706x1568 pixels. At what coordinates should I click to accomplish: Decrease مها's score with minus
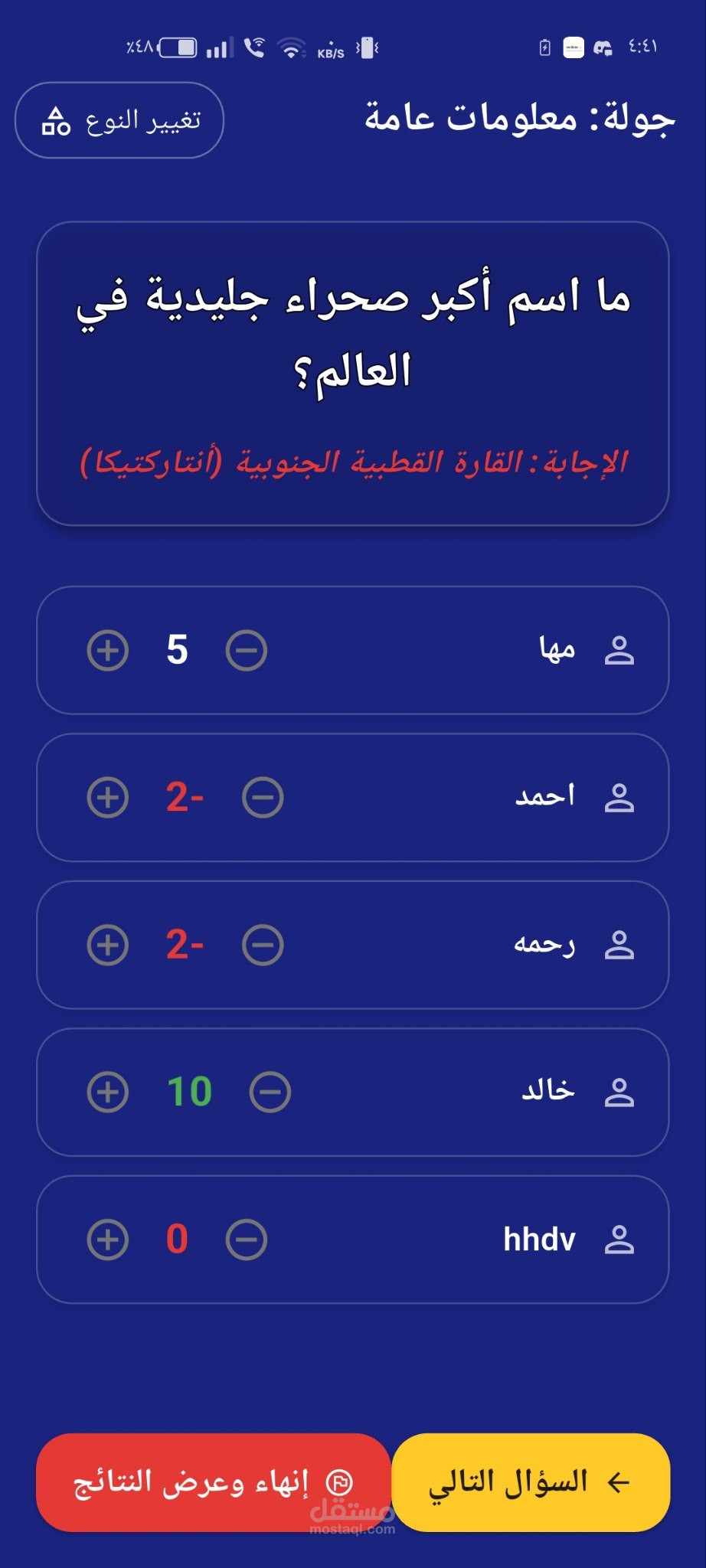tap(247, 651)
